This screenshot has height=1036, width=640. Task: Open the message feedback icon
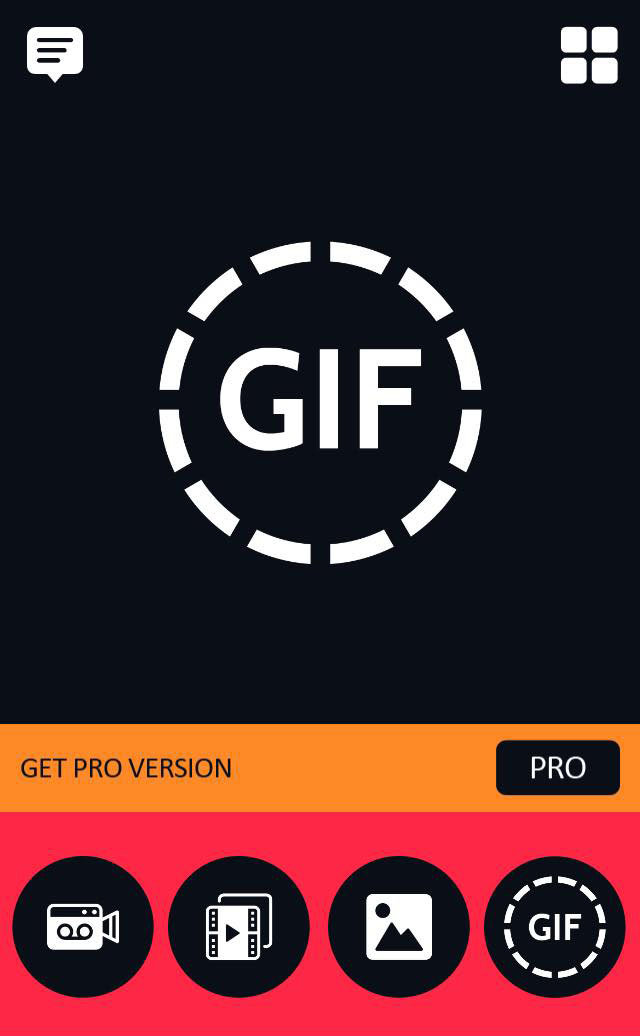pyautogui.click(x=55, y=52)
